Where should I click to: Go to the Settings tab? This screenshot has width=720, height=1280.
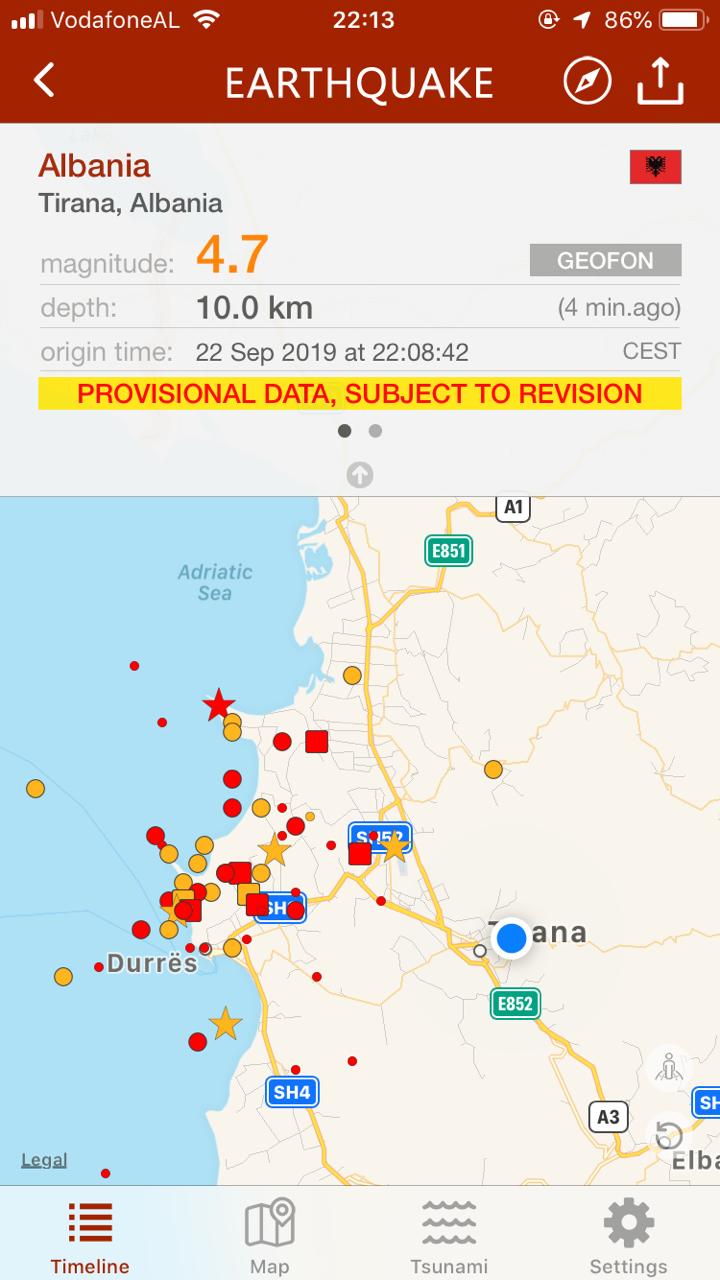pos(628,1237)
